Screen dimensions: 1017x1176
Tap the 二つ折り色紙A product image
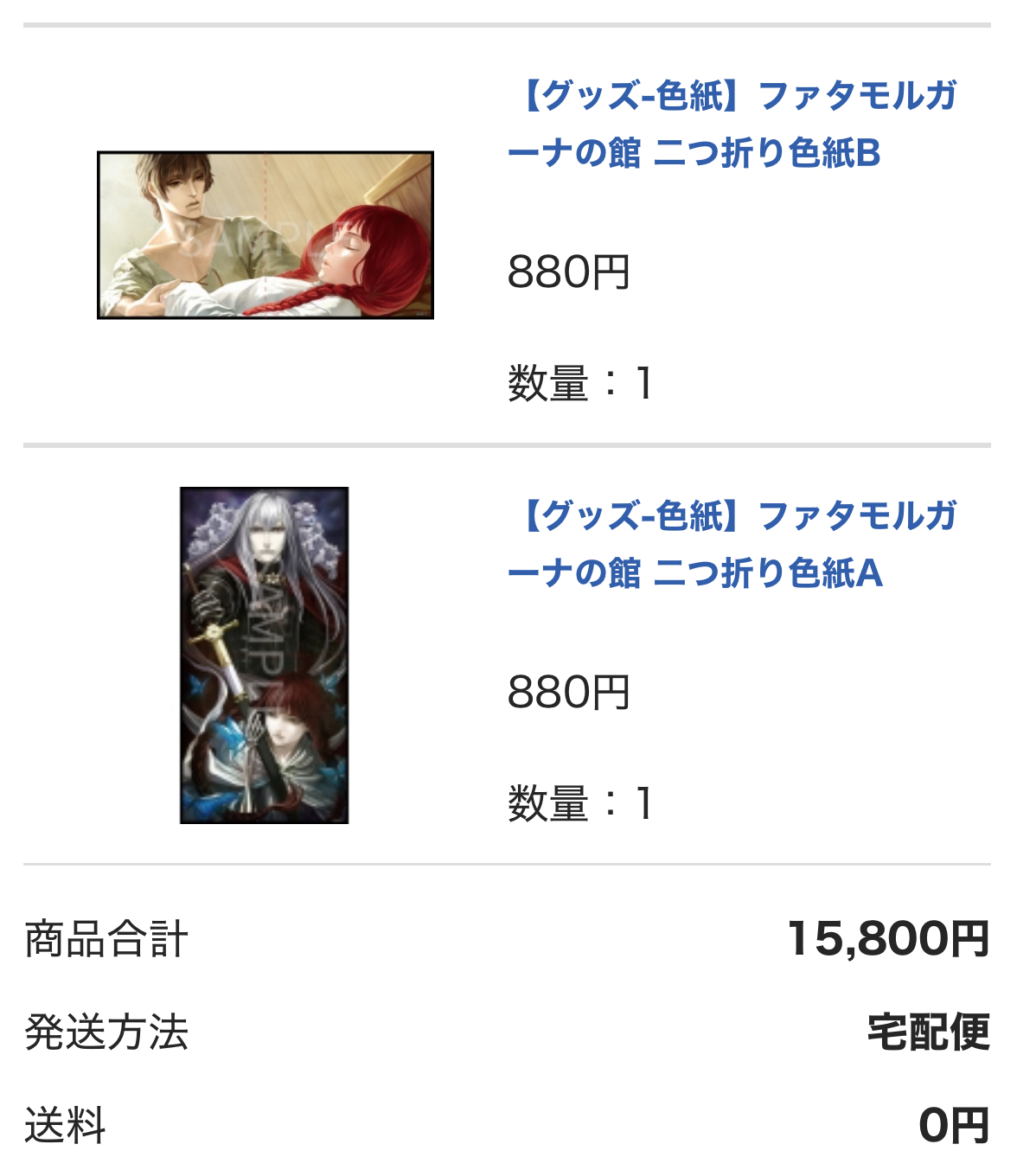coord(264,655)
